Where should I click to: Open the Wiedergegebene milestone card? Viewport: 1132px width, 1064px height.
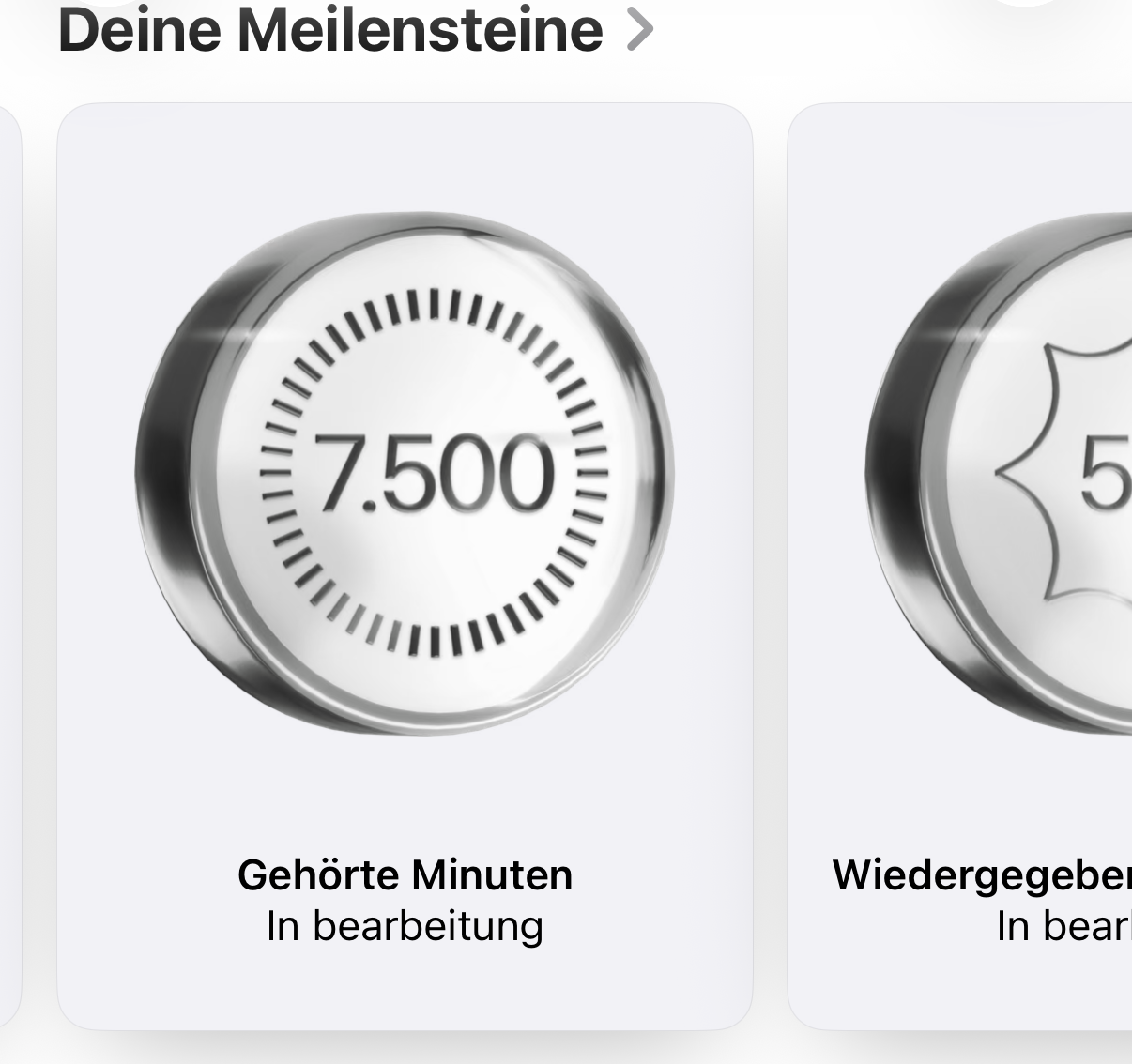(x=976, y=566)
